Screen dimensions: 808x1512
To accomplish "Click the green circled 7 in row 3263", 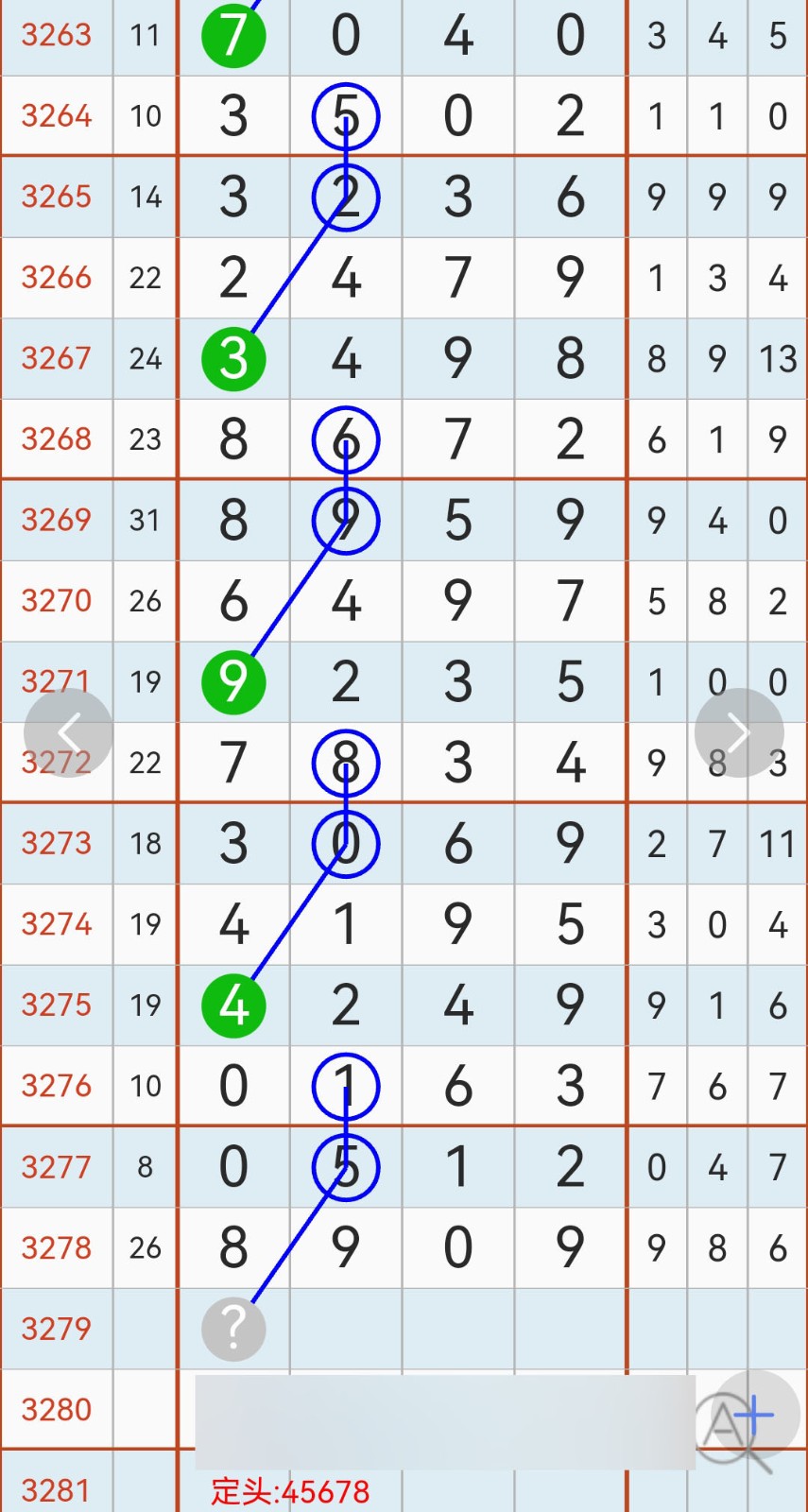I will [x=233, y=36].
